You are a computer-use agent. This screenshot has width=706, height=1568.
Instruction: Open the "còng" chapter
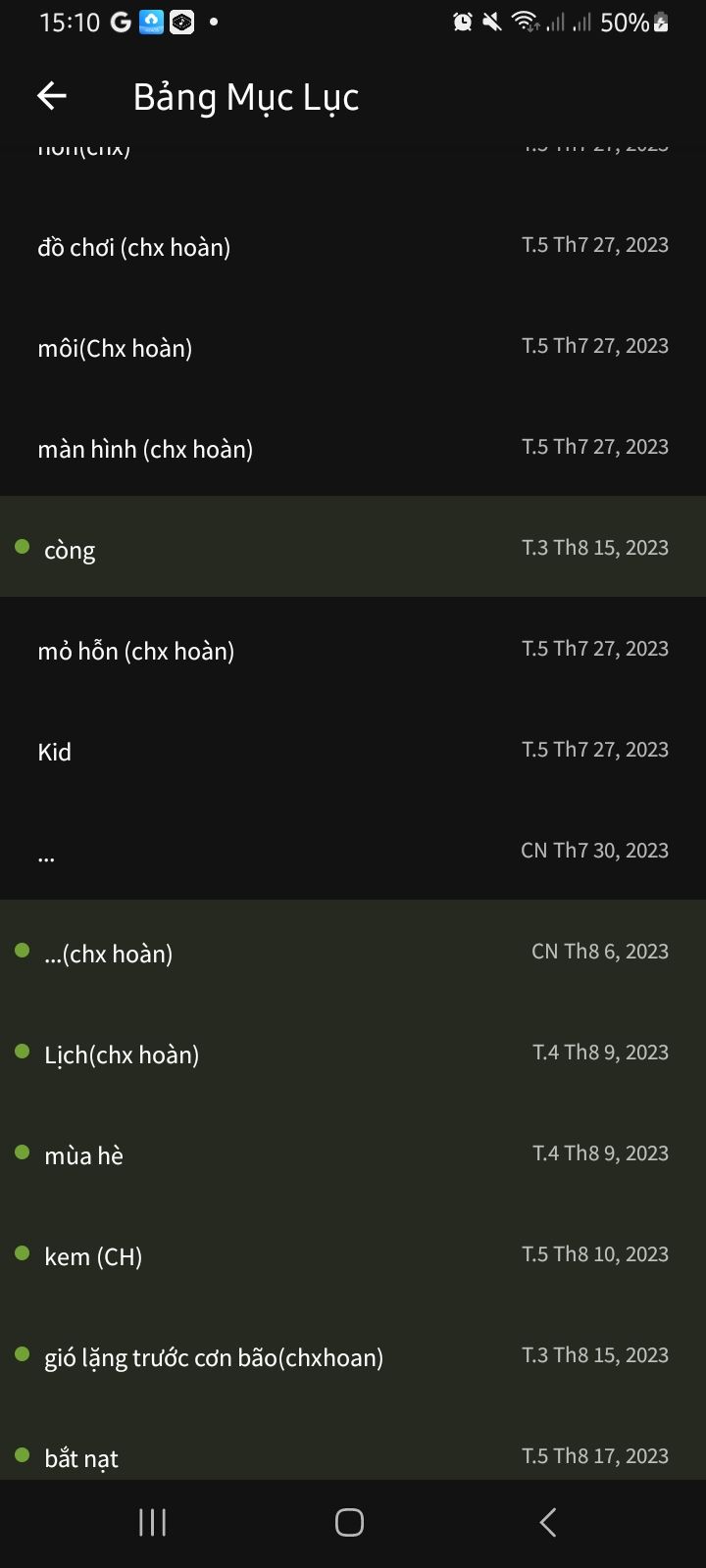click(x=353, y=547)
